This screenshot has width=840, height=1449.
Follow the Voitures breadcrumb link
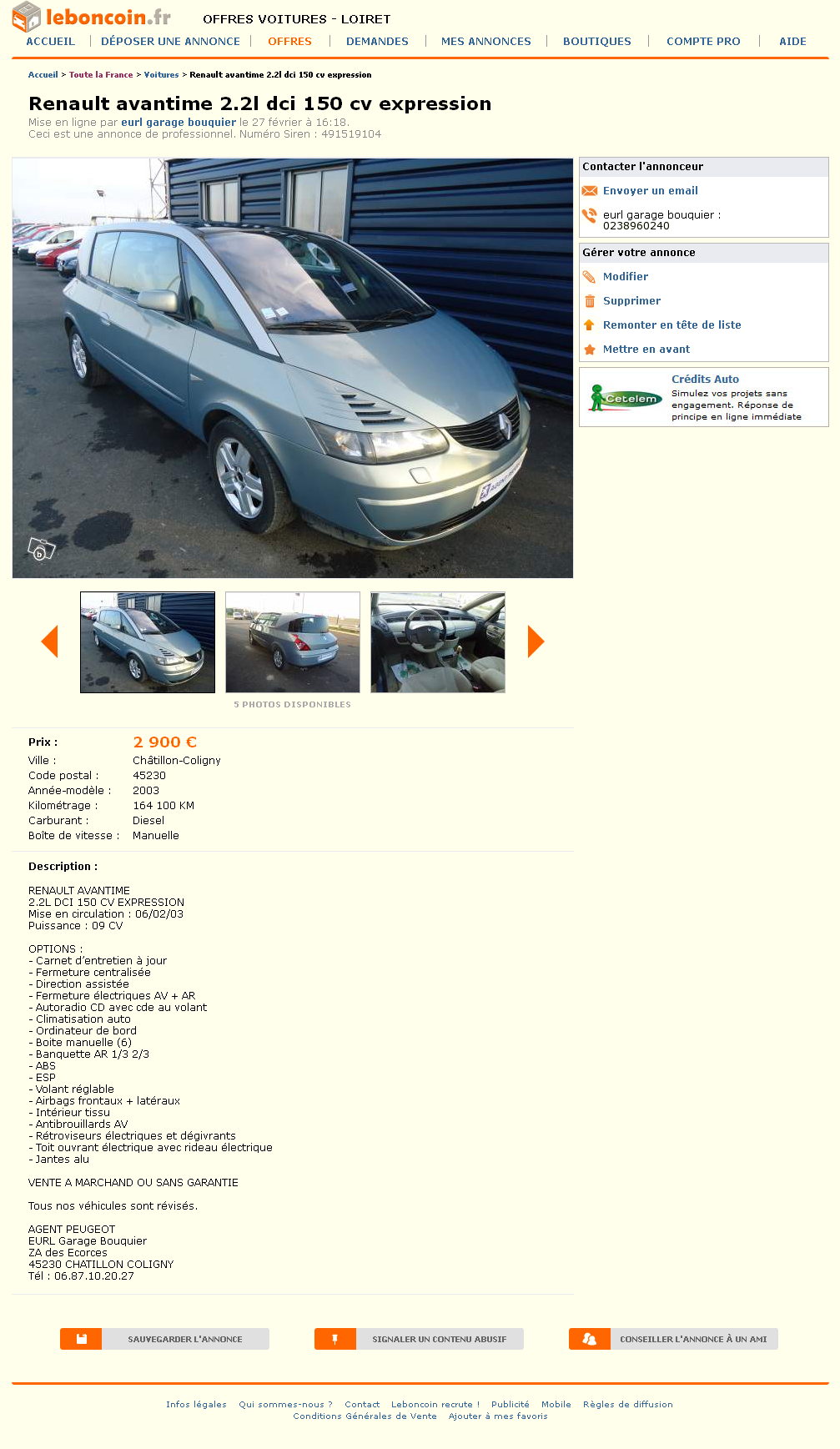click(161, 75)
